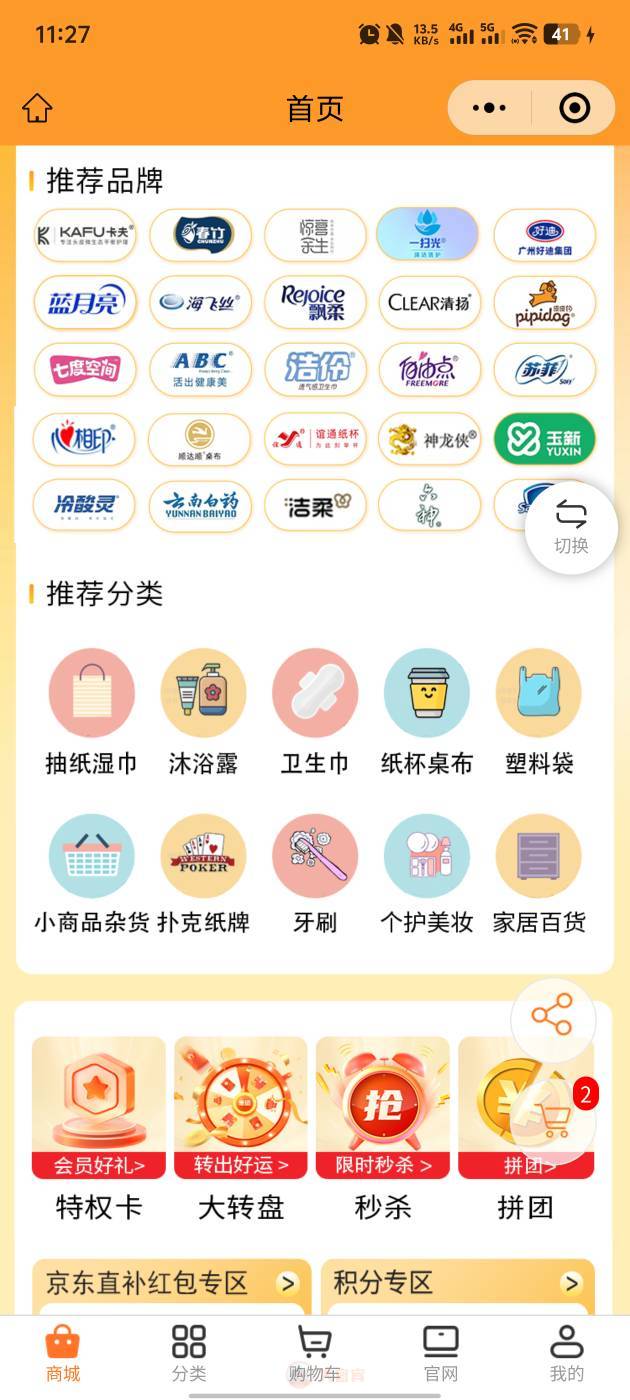
Task: Enter the 秒杀 flash sale
Action: (x=382, y=1125)
